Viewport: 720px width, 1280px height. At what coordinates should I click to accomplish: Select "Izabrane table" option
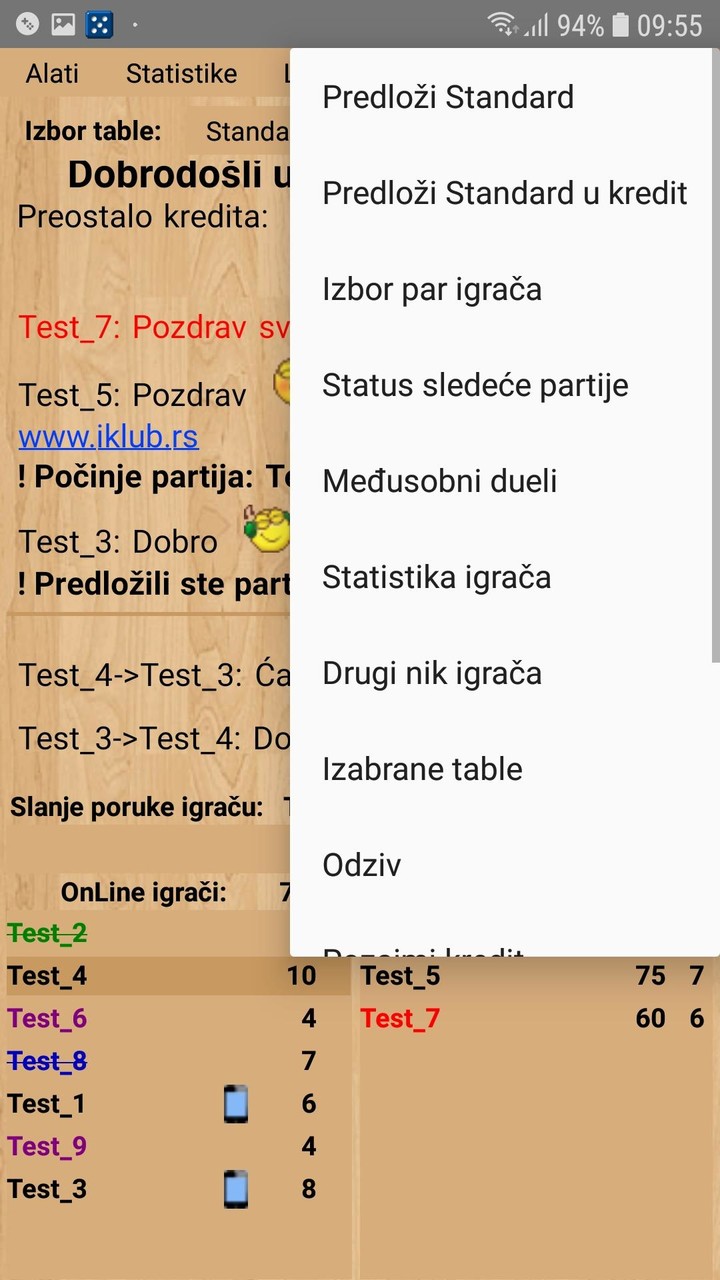[x=422, y=769]
